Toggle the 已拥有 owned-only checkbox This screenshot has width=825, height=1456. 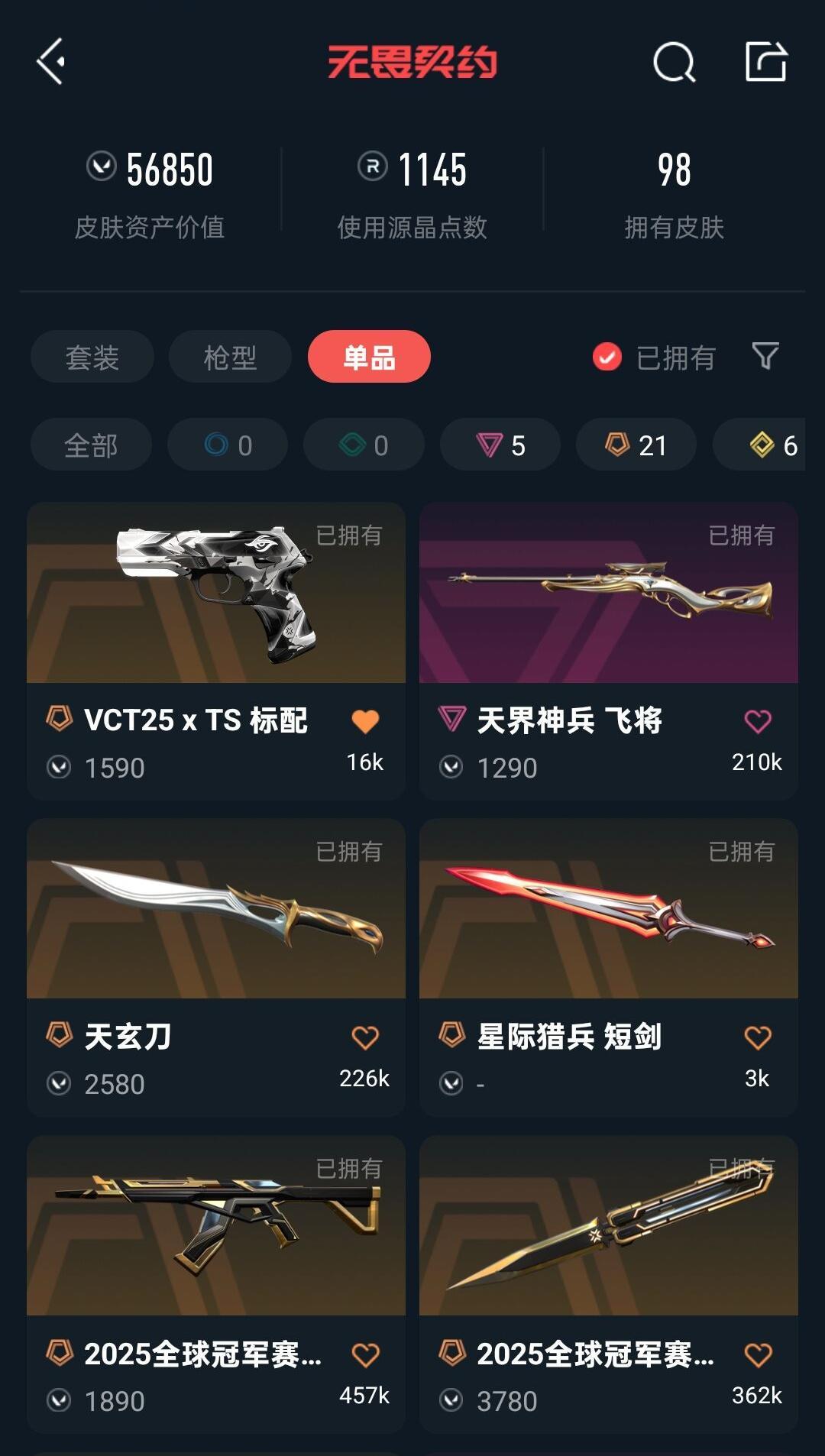pyautogui.click(x=607, y=357)
